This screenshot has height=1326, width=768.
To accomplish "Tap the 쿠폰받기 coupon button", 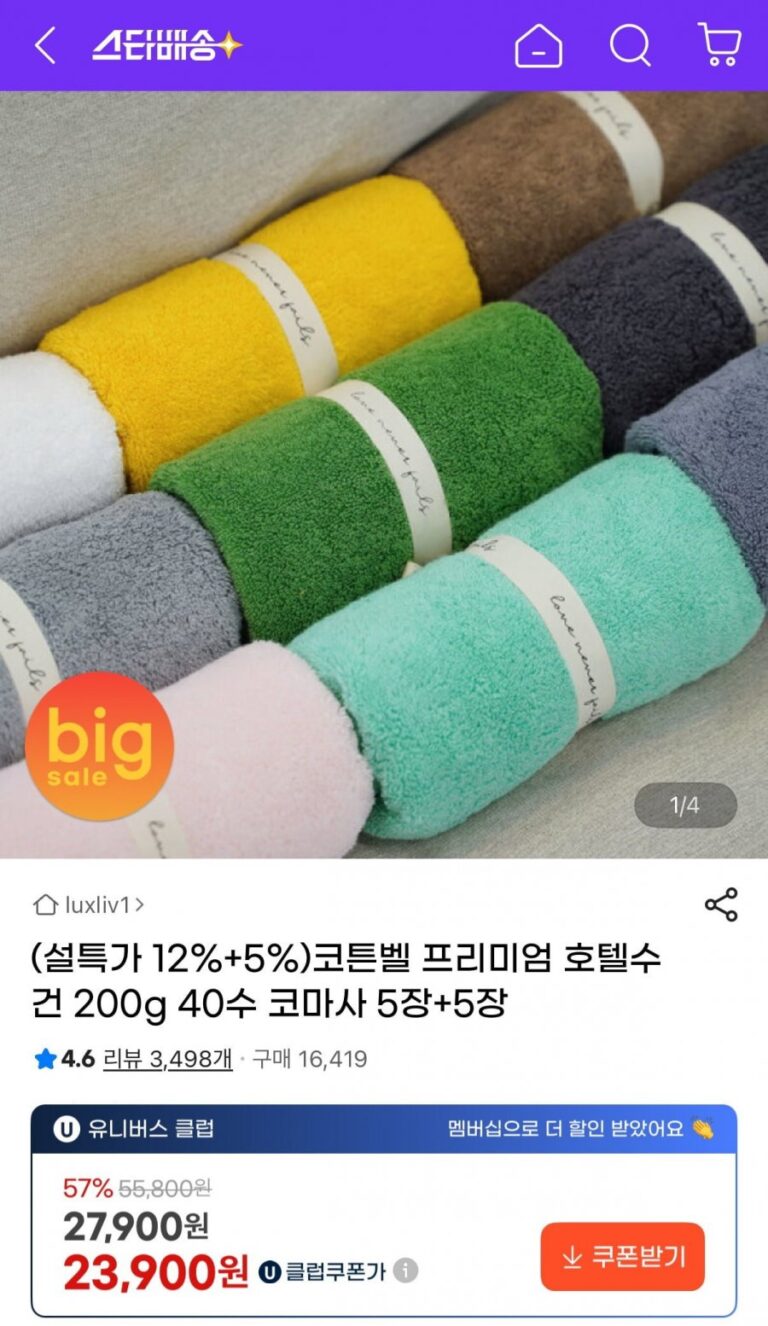I will point(622,1256).
